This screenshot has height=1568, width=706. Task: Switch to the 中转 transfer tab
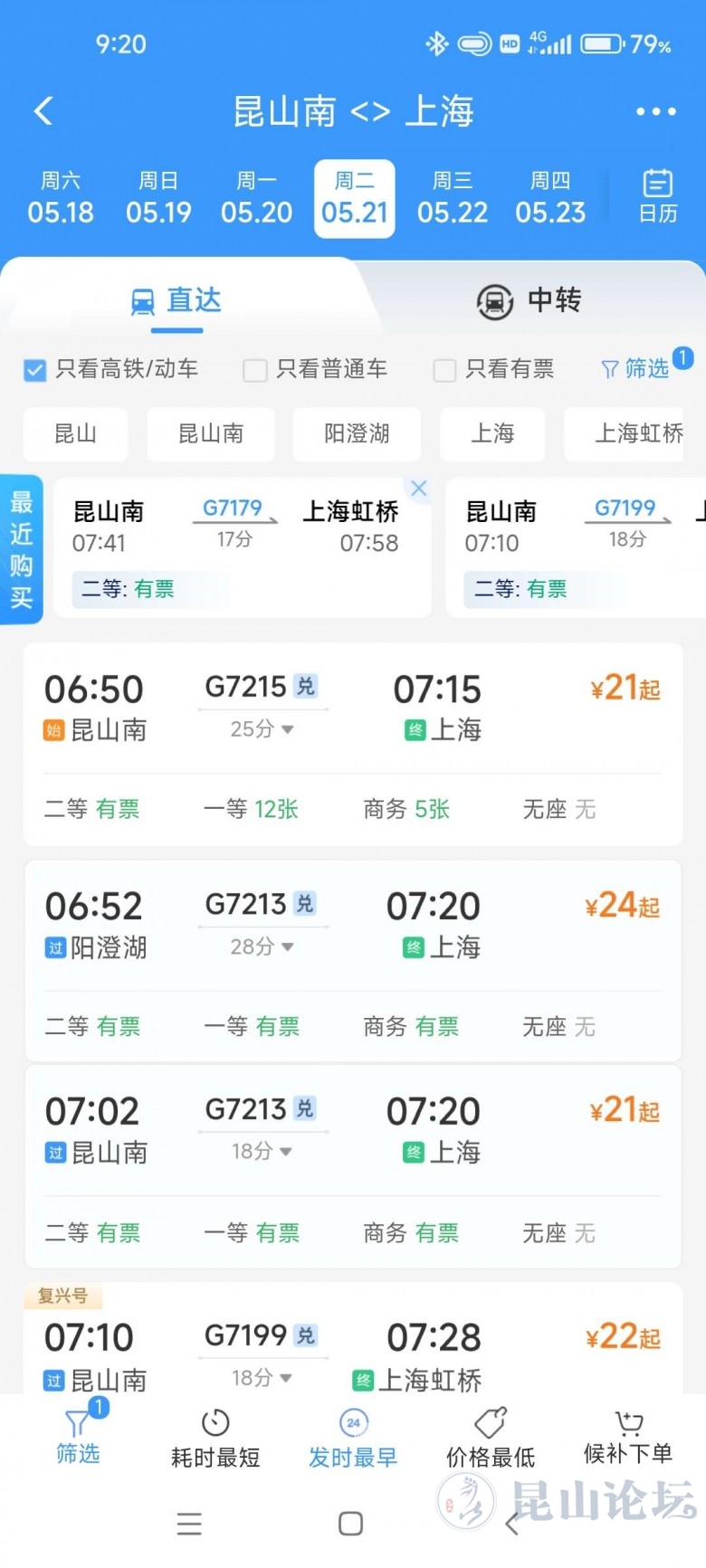point(529,300)
